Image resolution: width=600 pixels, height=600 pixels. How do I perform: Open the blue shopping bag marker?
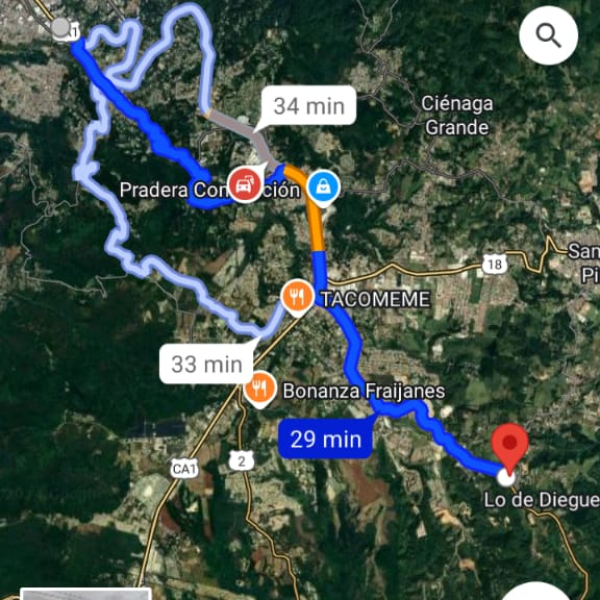pos(324,185)
